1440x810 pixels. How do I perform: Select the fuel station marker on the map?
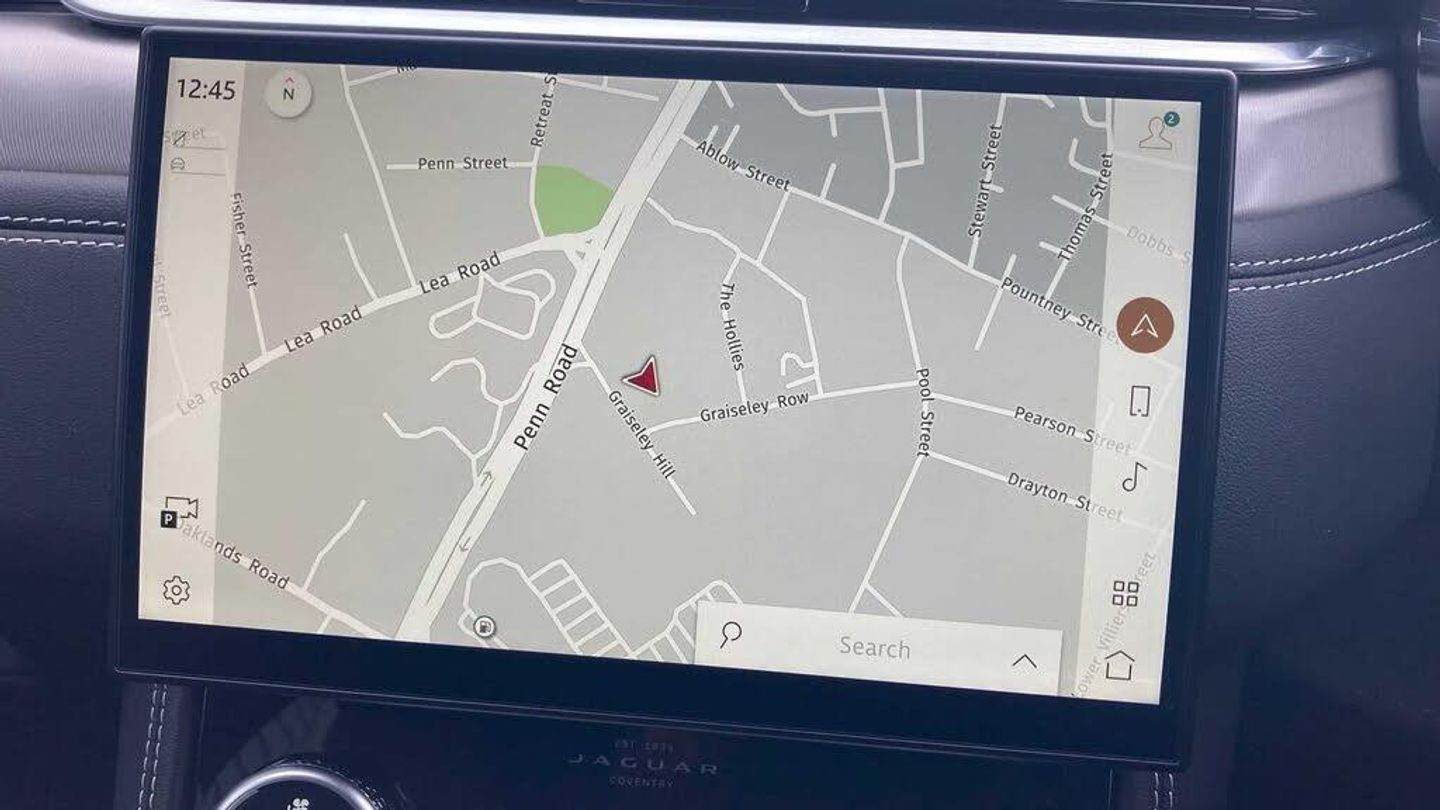(x=485, y=628)
